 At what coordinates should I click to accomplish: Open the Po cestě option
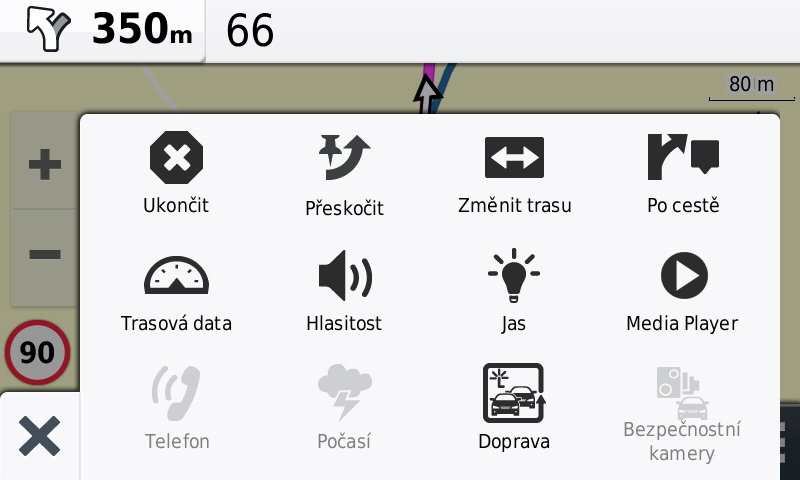pyautogui.click(x=683, y=174)
